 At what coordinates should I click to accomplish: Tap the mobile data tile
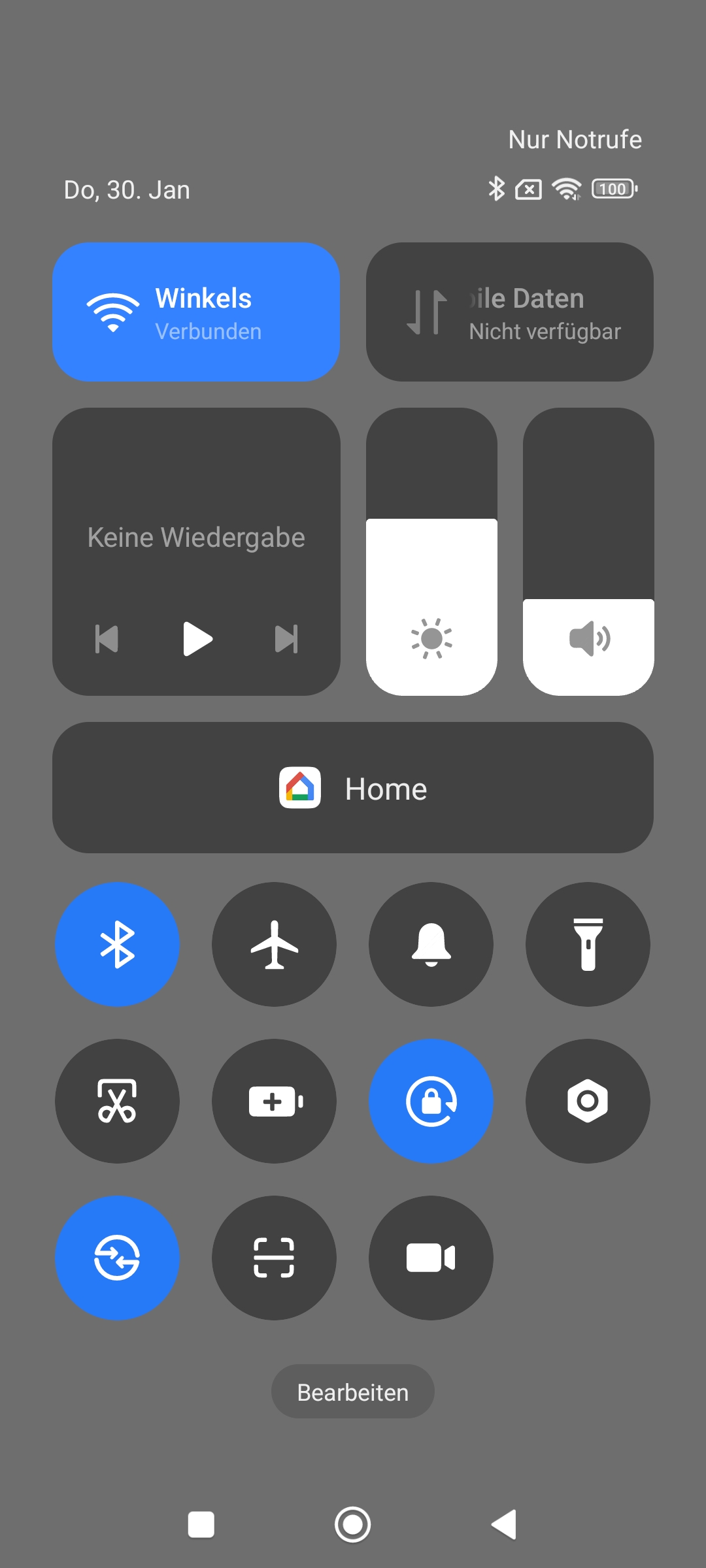pos(510,312)
